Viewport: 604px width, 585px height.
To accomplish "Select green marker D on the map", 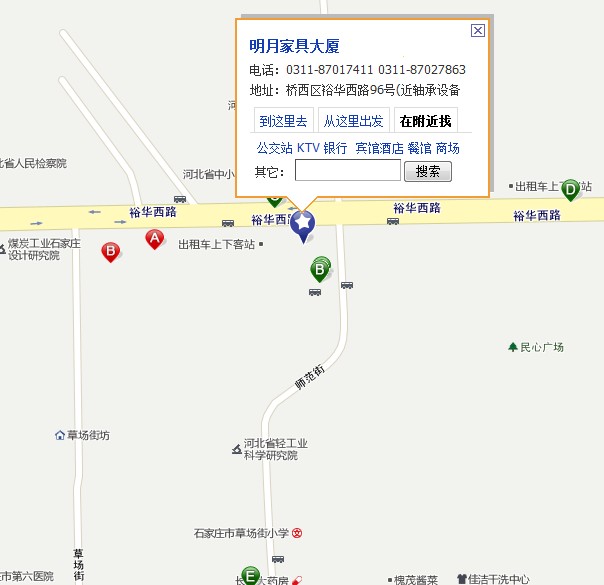I will point(570,188).
